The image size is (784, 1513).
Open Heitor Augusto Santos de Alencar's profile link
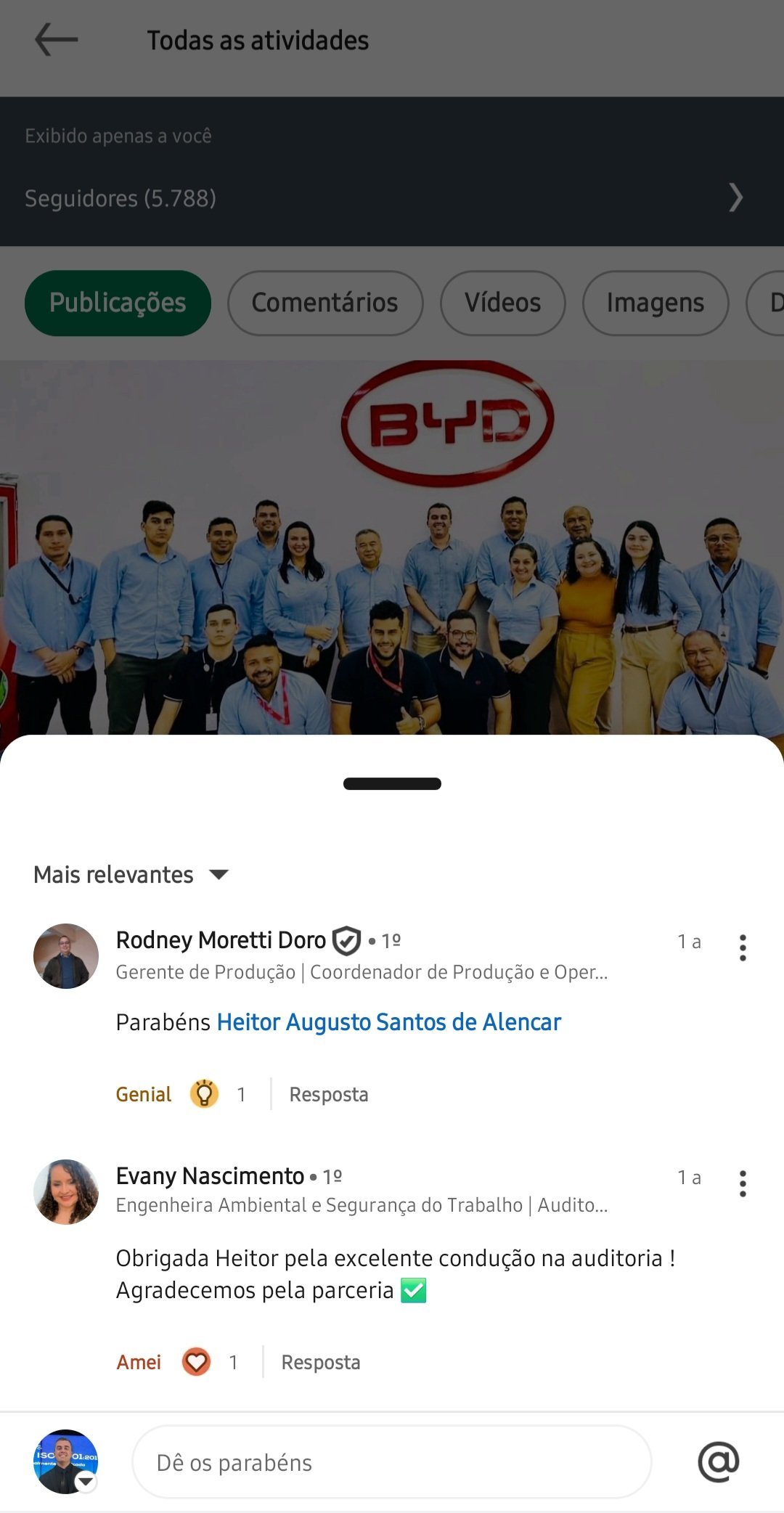(388, 1021)
